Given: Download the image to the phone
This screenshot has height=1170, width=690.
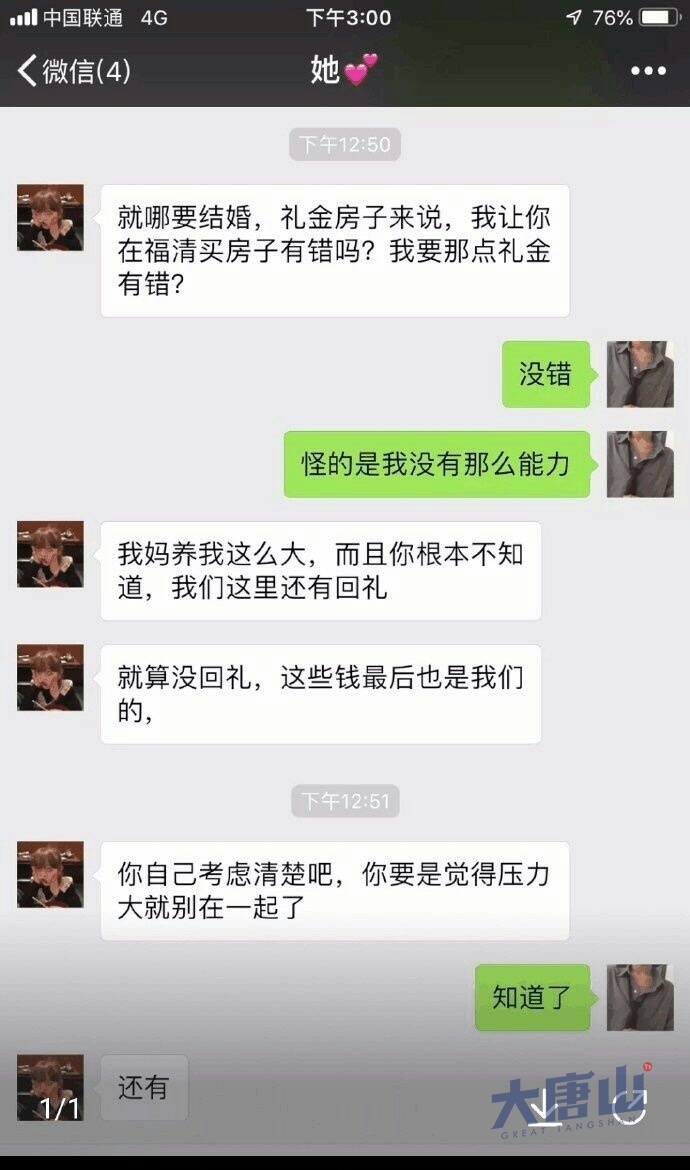Looking at the screenshot, I should (542, 1106).
